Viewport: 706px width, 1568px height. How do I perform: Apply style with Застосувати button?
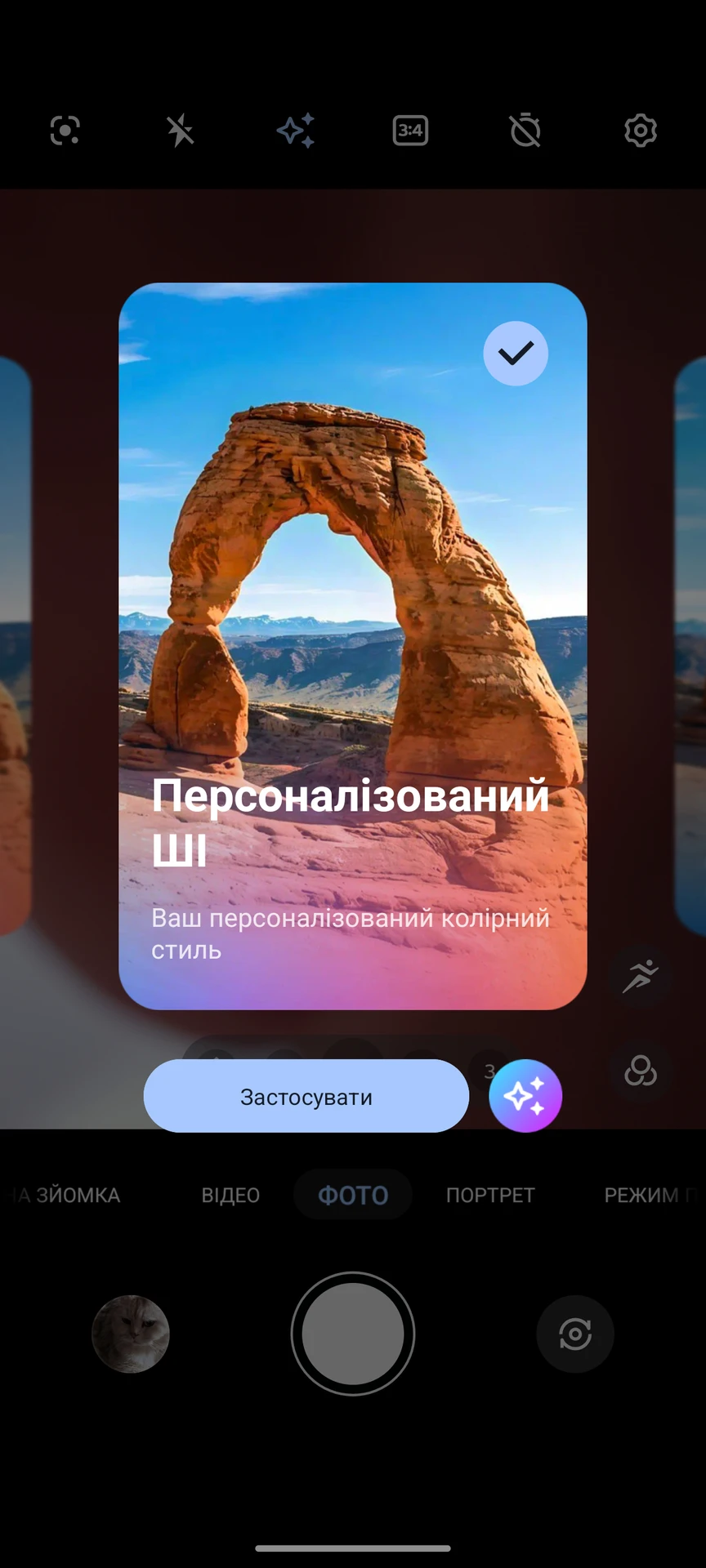[306, 1096]
